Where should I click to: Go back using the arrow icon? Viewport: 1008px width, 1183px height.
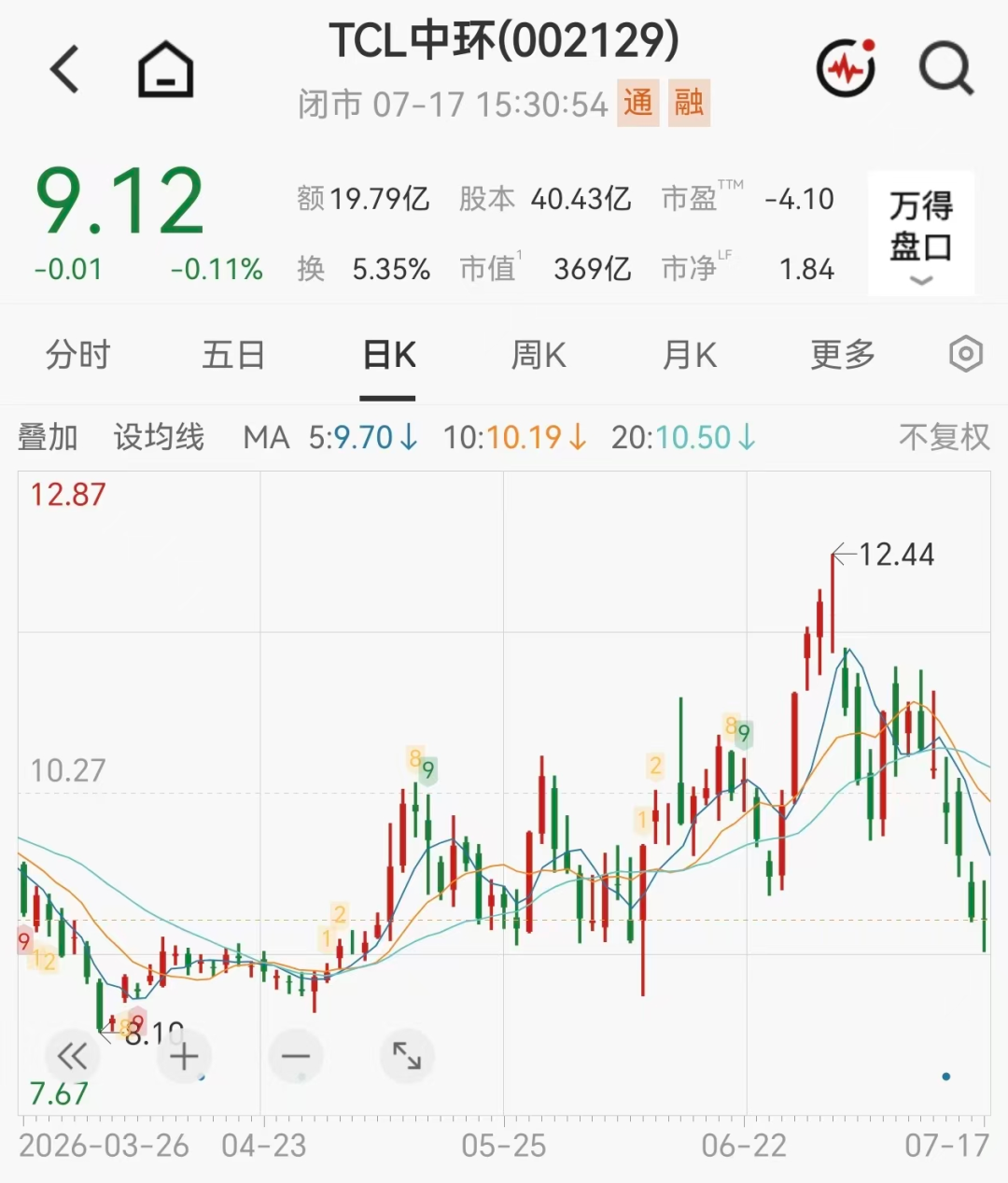[x=65, y=69]
